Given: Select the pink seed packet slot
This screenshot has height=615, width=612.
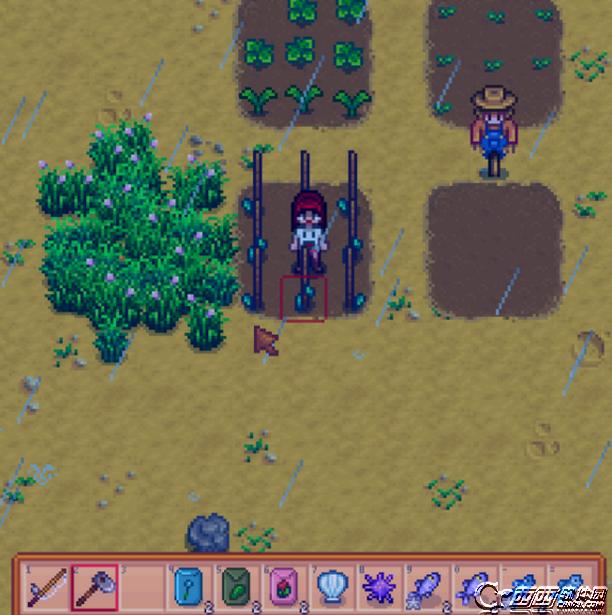Looking at the screenshot, I should tap(283, 588).
